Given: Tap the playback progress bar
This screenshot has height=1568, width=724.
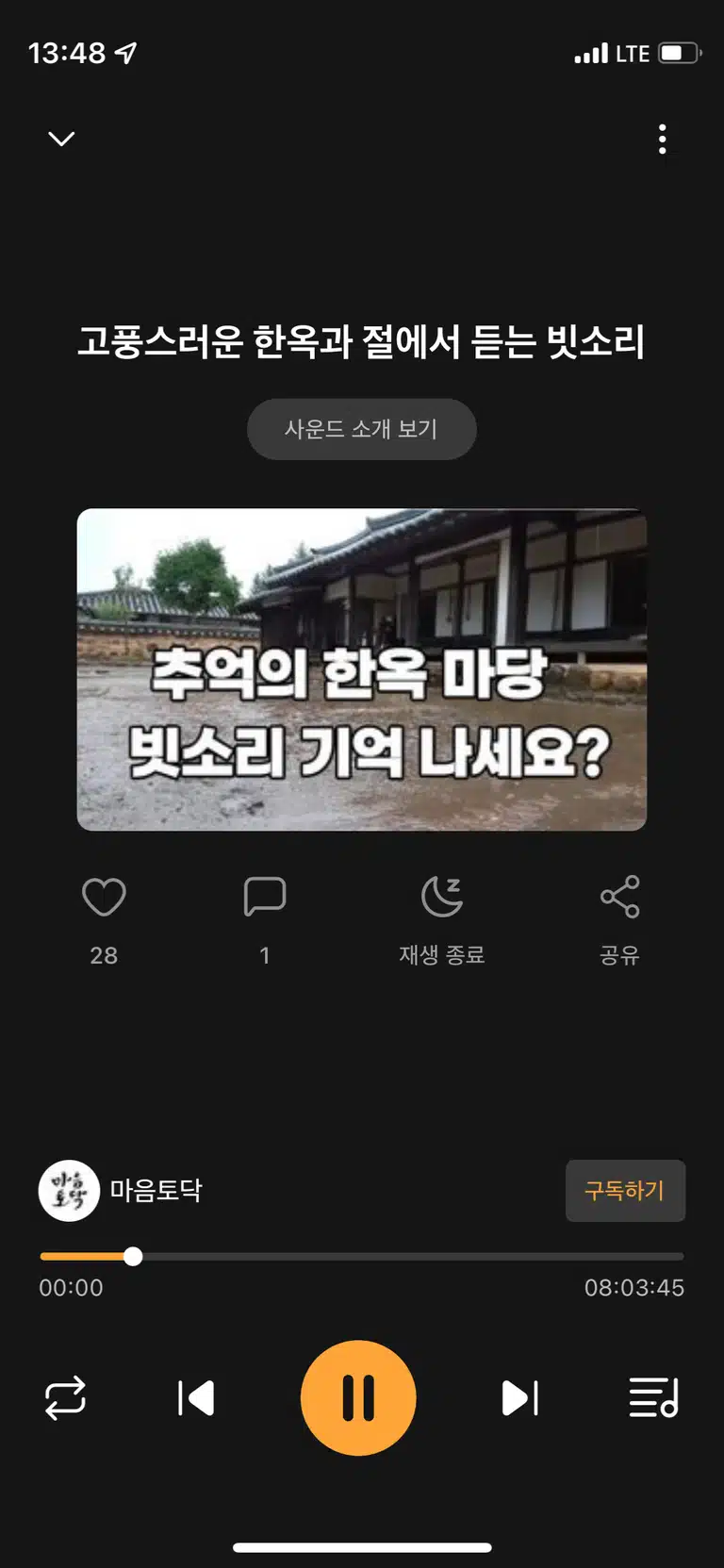Looking at the screenshot, I should pos(362,1257).
